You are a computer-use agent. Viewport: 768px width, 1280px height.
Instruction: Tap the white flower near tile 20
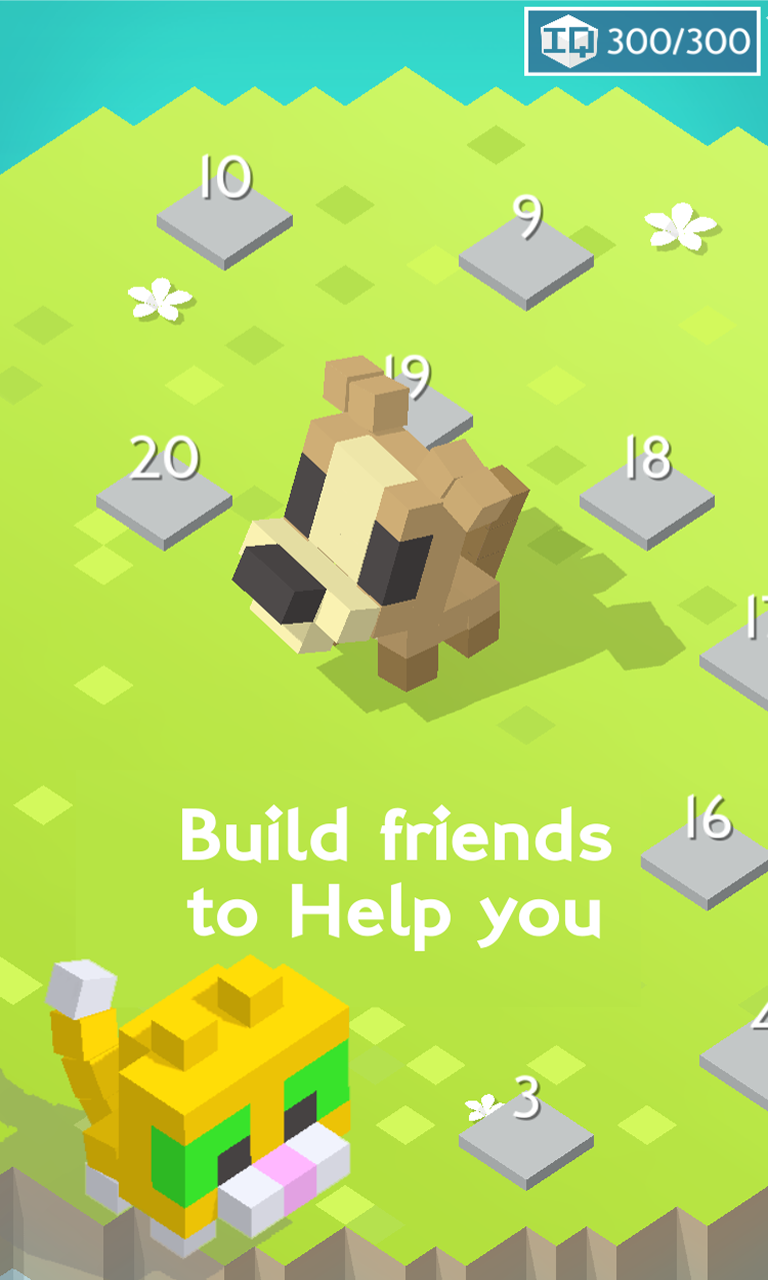pyautogui.click(x=160, y=300)
